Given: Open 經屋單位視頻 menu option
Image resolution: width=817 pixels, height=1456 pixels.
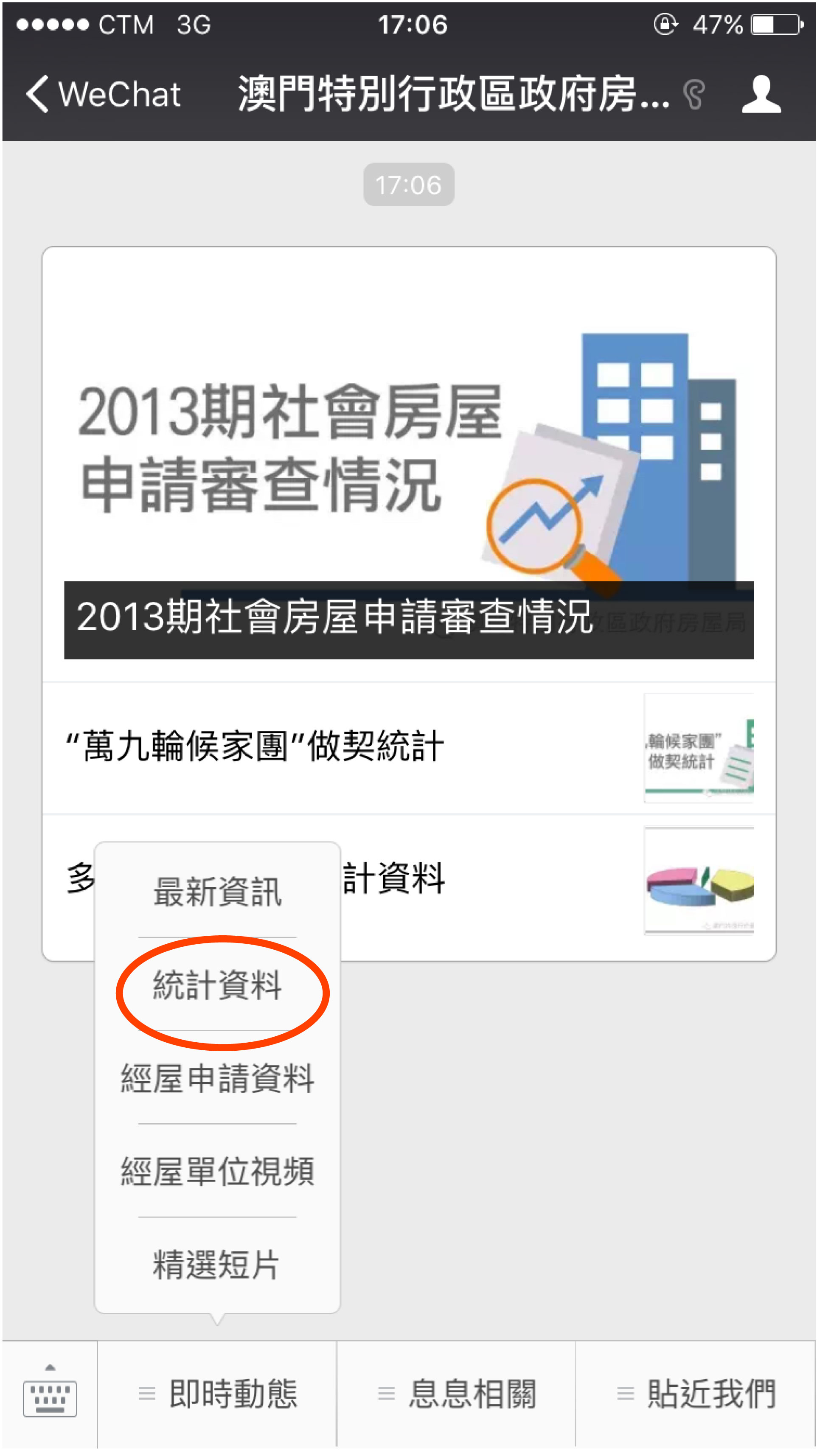Looking at the screenshot, I should point(217,1171).
